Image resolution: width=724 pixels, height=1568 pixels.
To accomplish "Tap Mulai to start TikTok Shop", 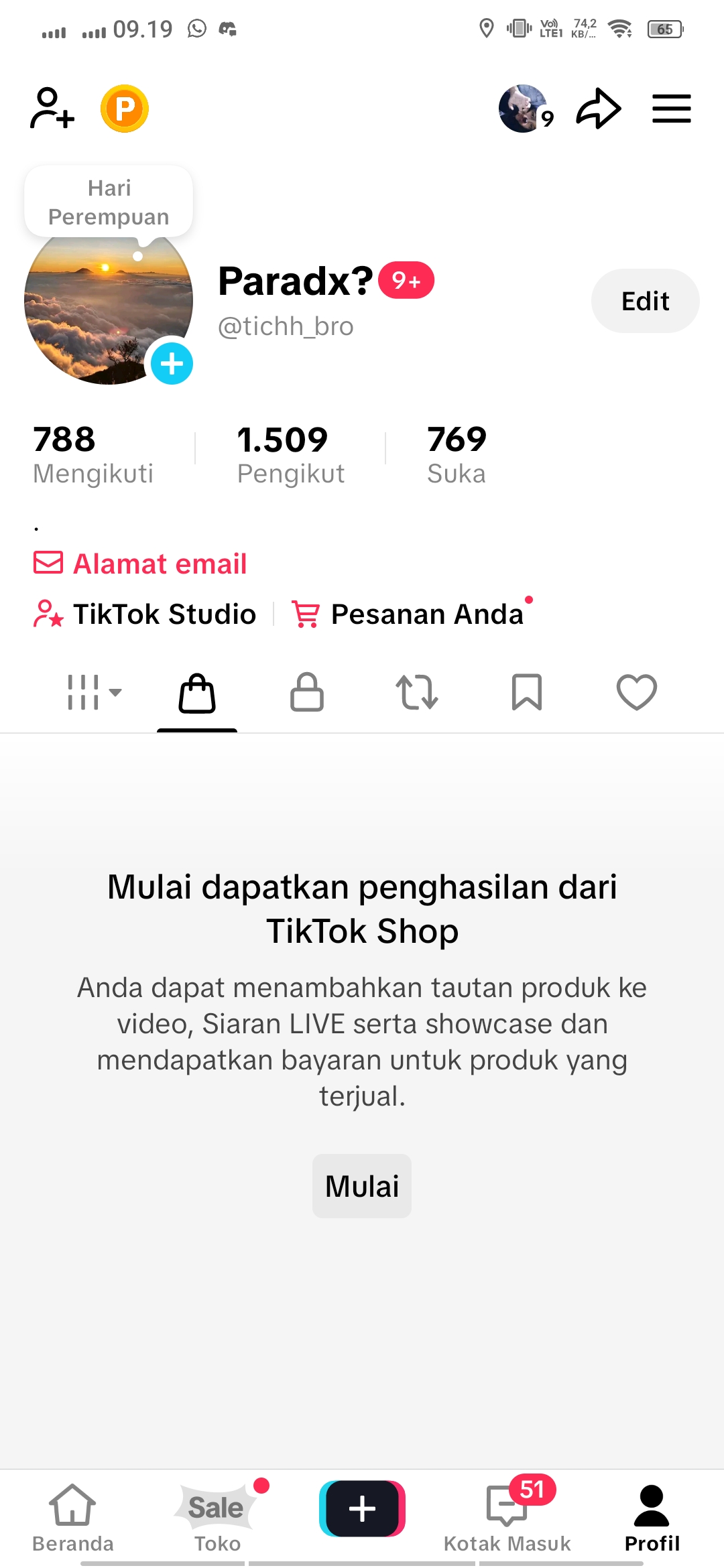I will (x=362, y=1185).
